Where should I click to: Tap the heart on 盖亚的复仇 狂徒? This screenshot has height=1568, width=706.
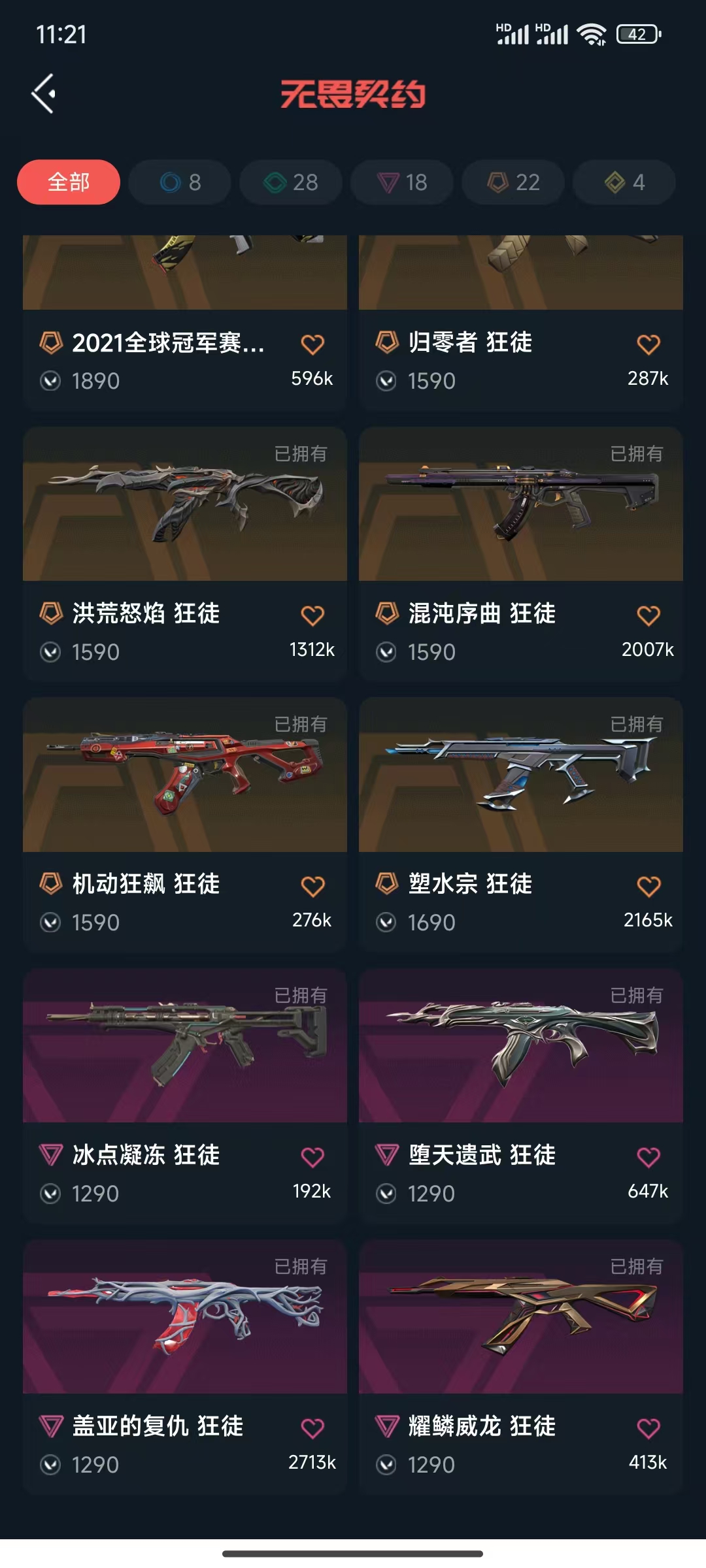coord(312,1428)
